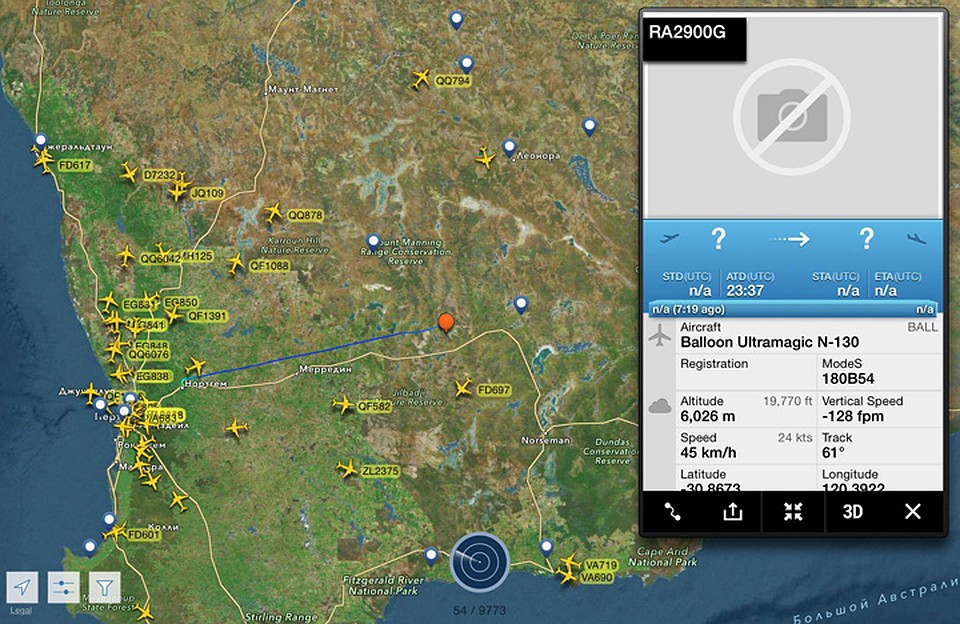Center the map on my location

(x=22, y=587)
